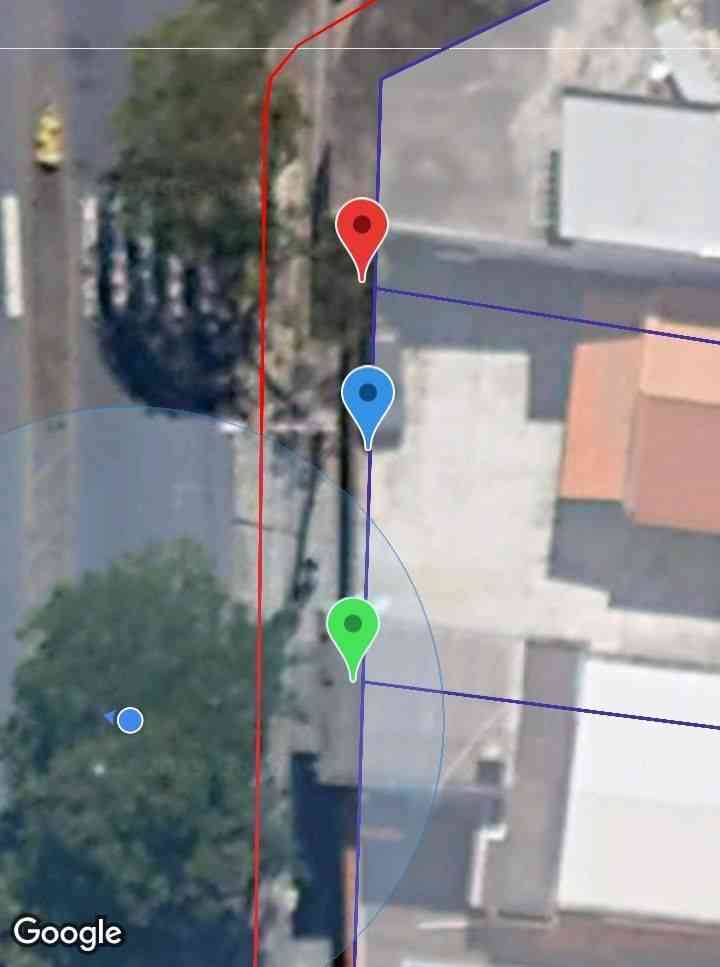Tap the blue current-location dot
Viewport: 720px width, 967px height.
tap(130, 720)
